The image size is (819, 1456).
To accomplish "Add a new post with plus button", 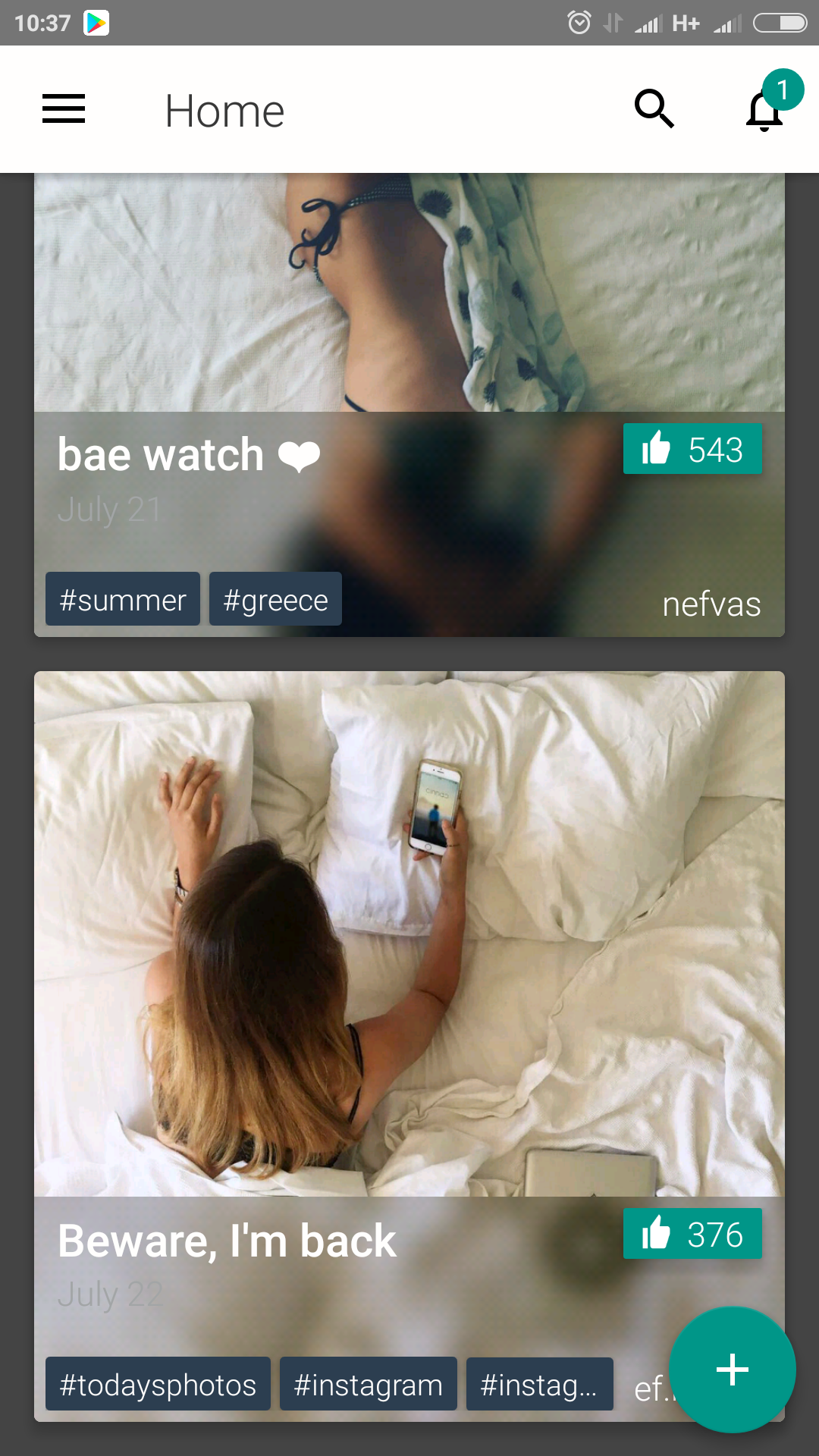I will point(732,1370).
